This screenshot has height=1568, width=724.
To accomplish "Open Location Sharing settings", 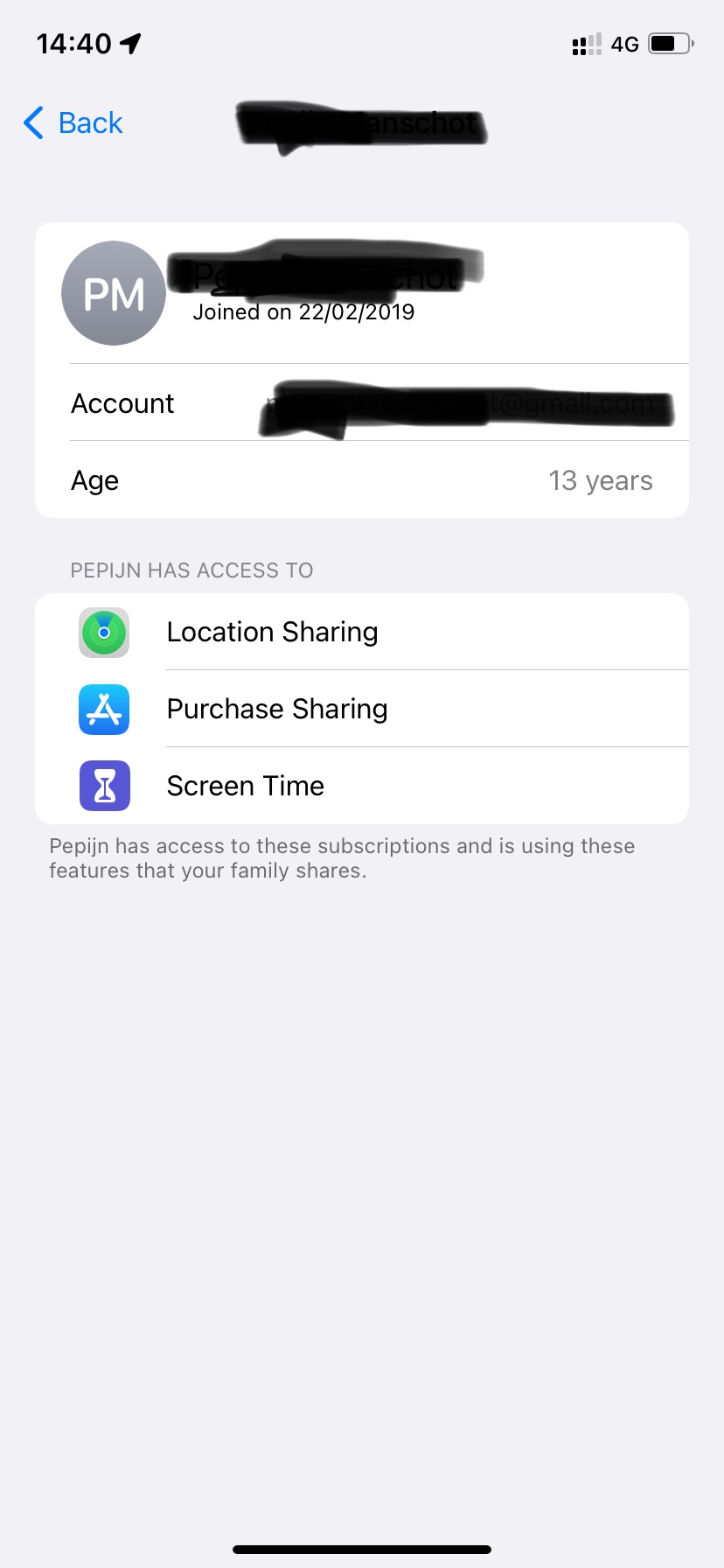I will coord(273,632).
